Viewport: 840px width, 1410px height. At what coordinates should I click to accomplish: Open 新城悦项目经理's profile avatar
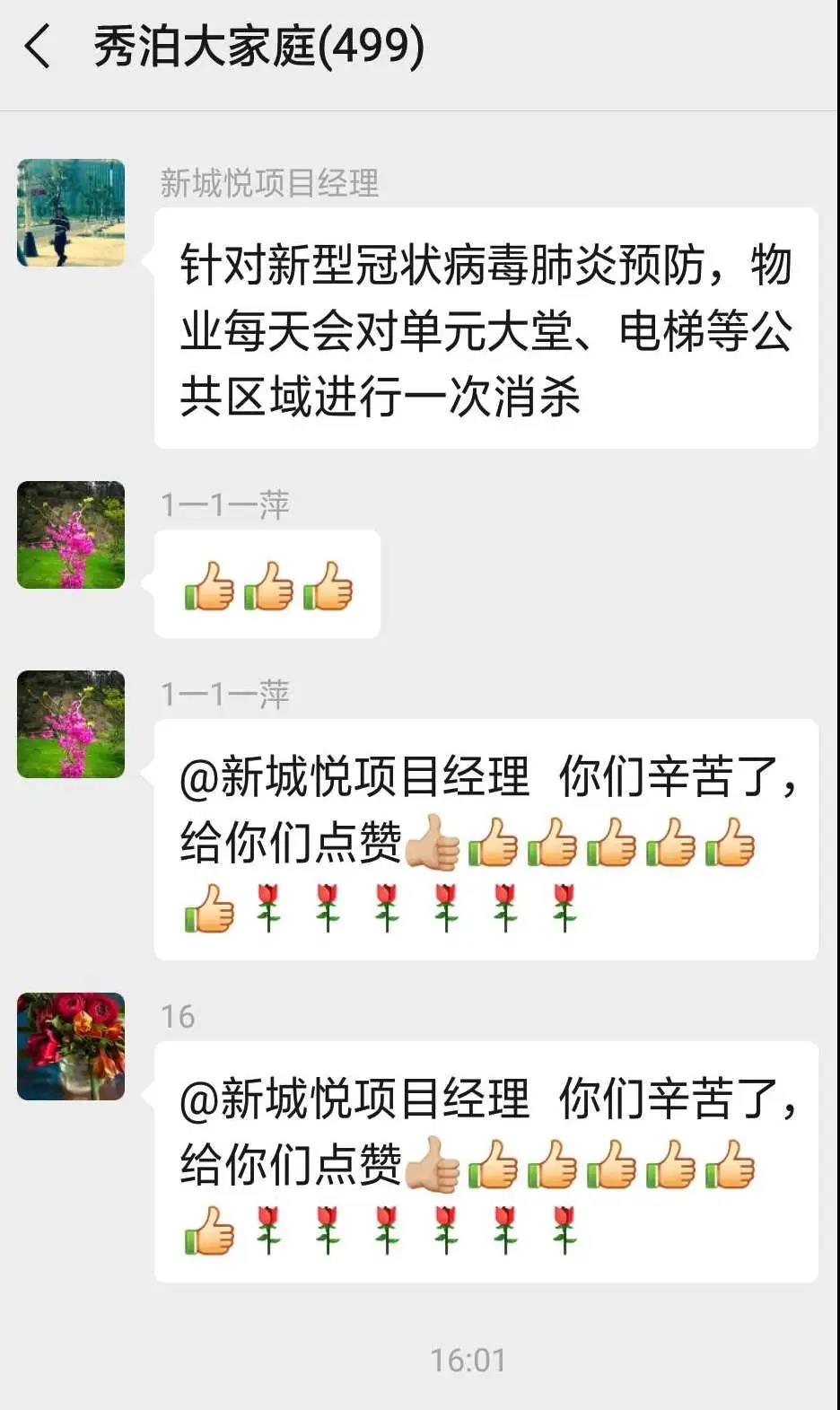[x=71, y=213]
